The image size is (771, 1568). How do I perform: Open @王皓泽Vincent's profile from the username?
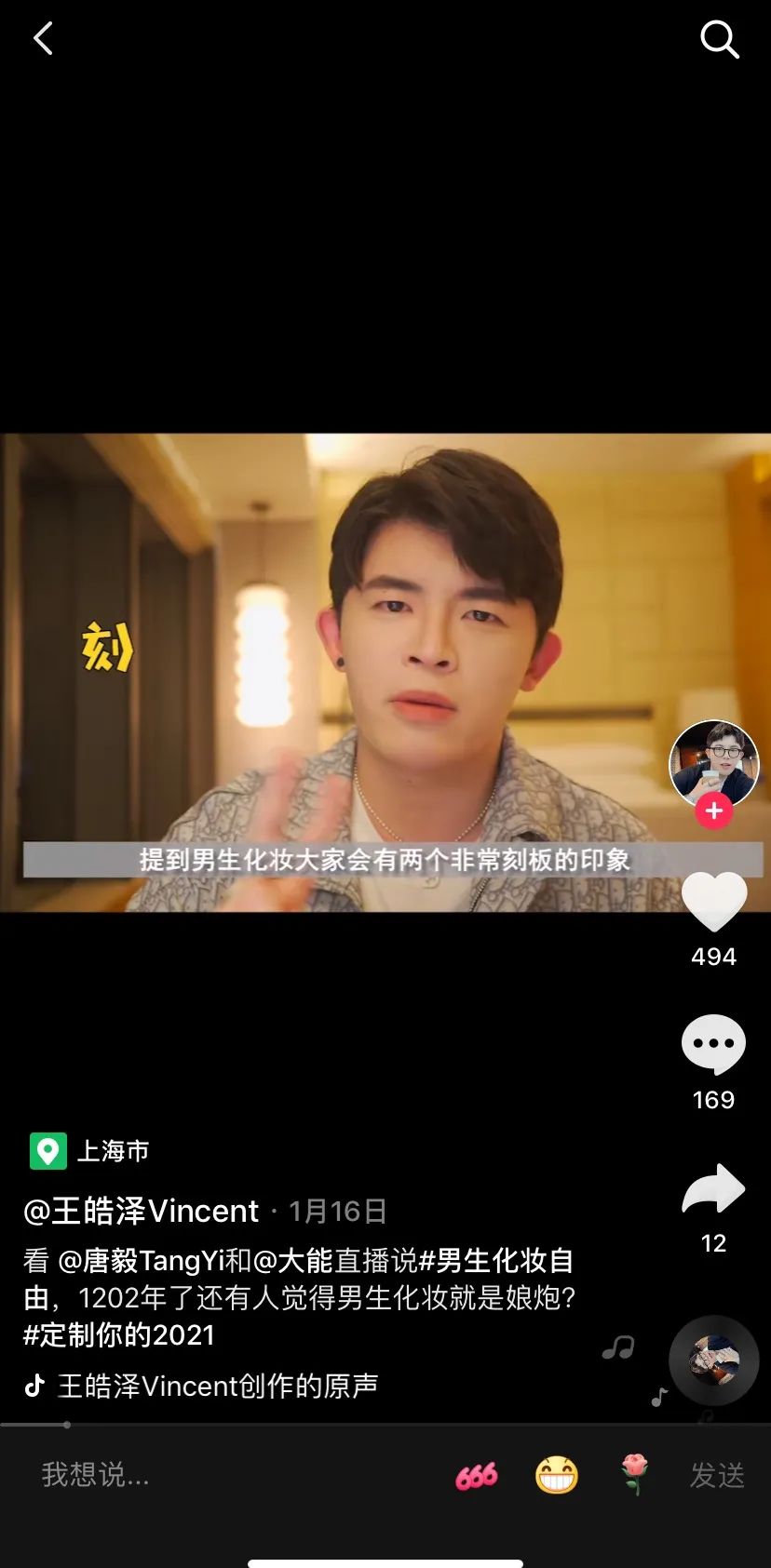[x=141, y=1211]
